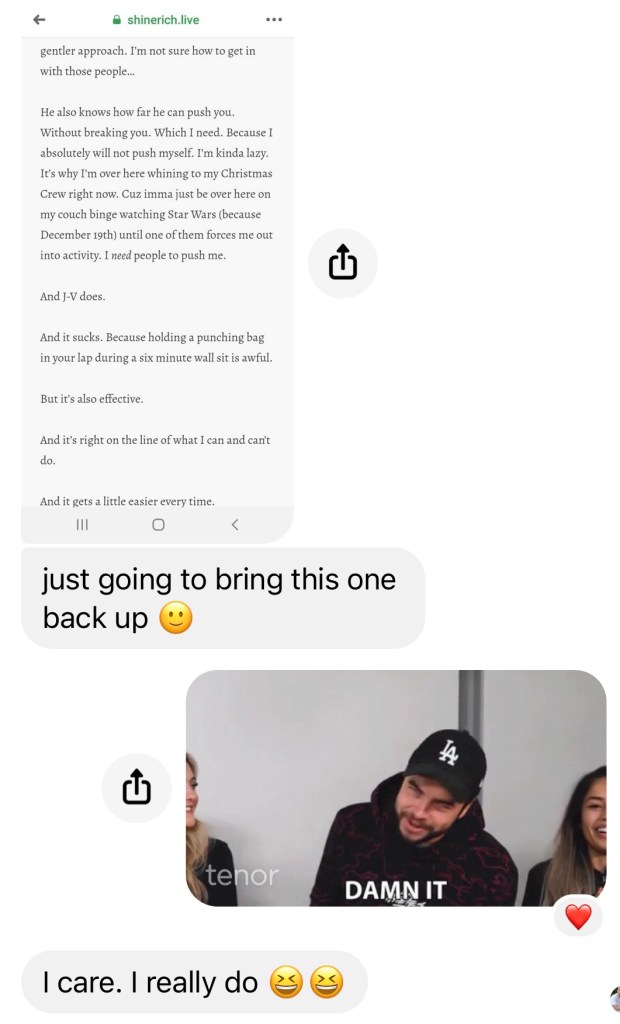Open the "DAMN IT" GIF full screen
Viewport: 620px width, 1024px height.
point(395,788)
